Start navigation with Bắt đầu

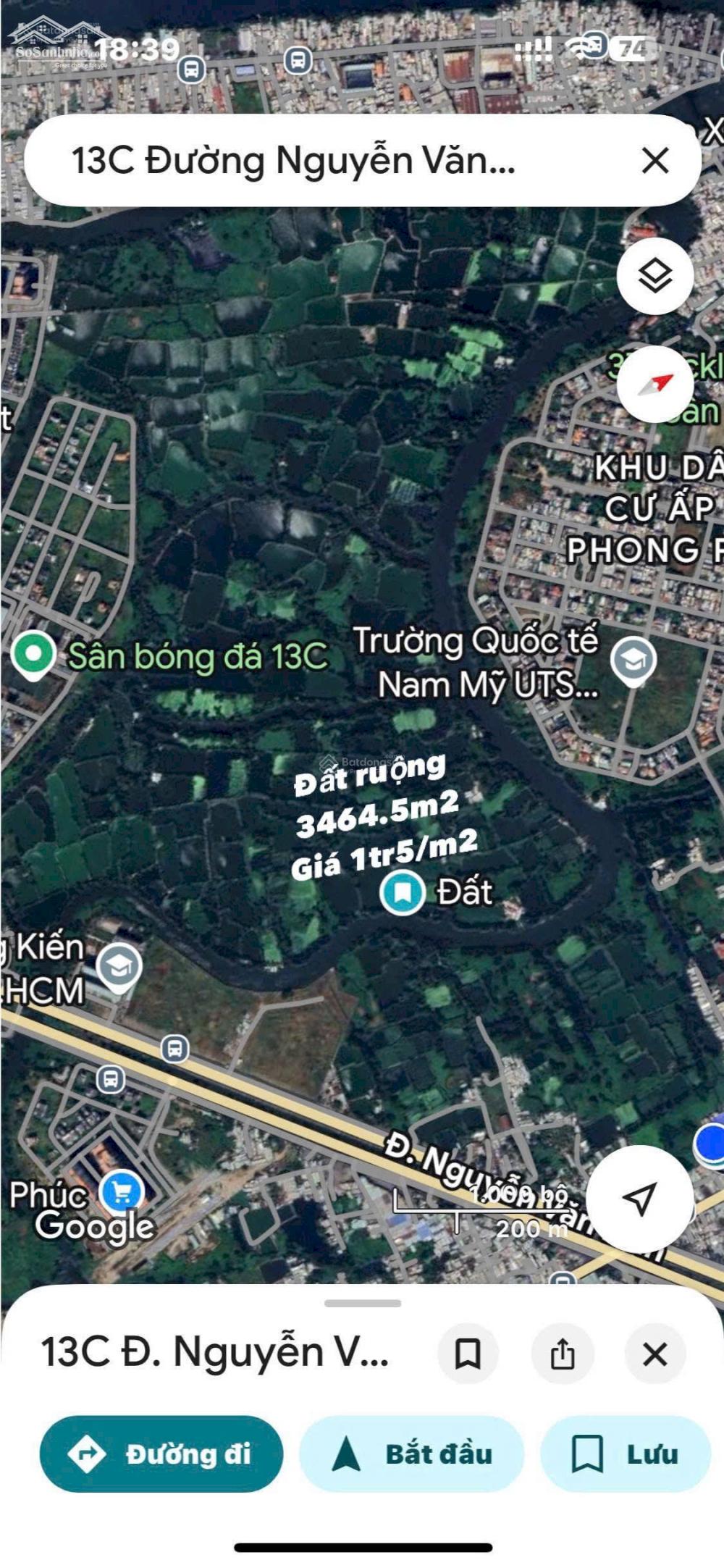tap(411, 1454)
